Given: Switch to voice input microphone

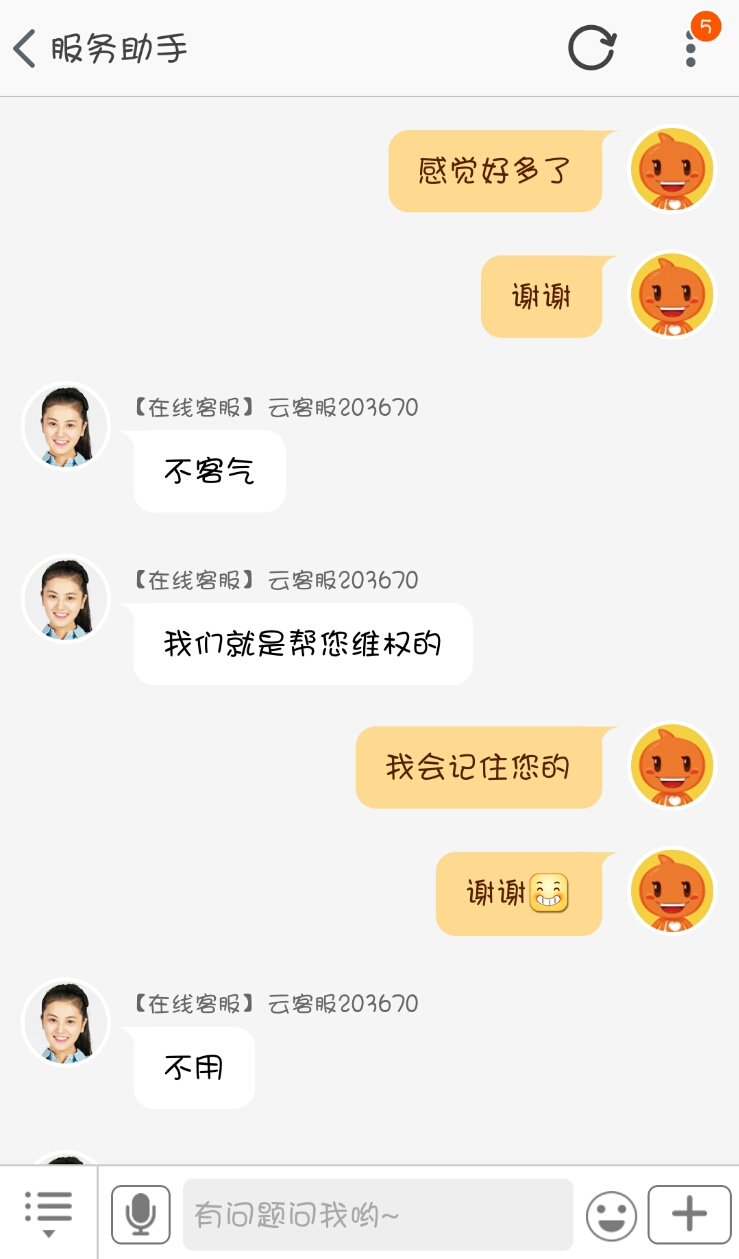Looking at the screenshot, I should tap(140, 1214).
